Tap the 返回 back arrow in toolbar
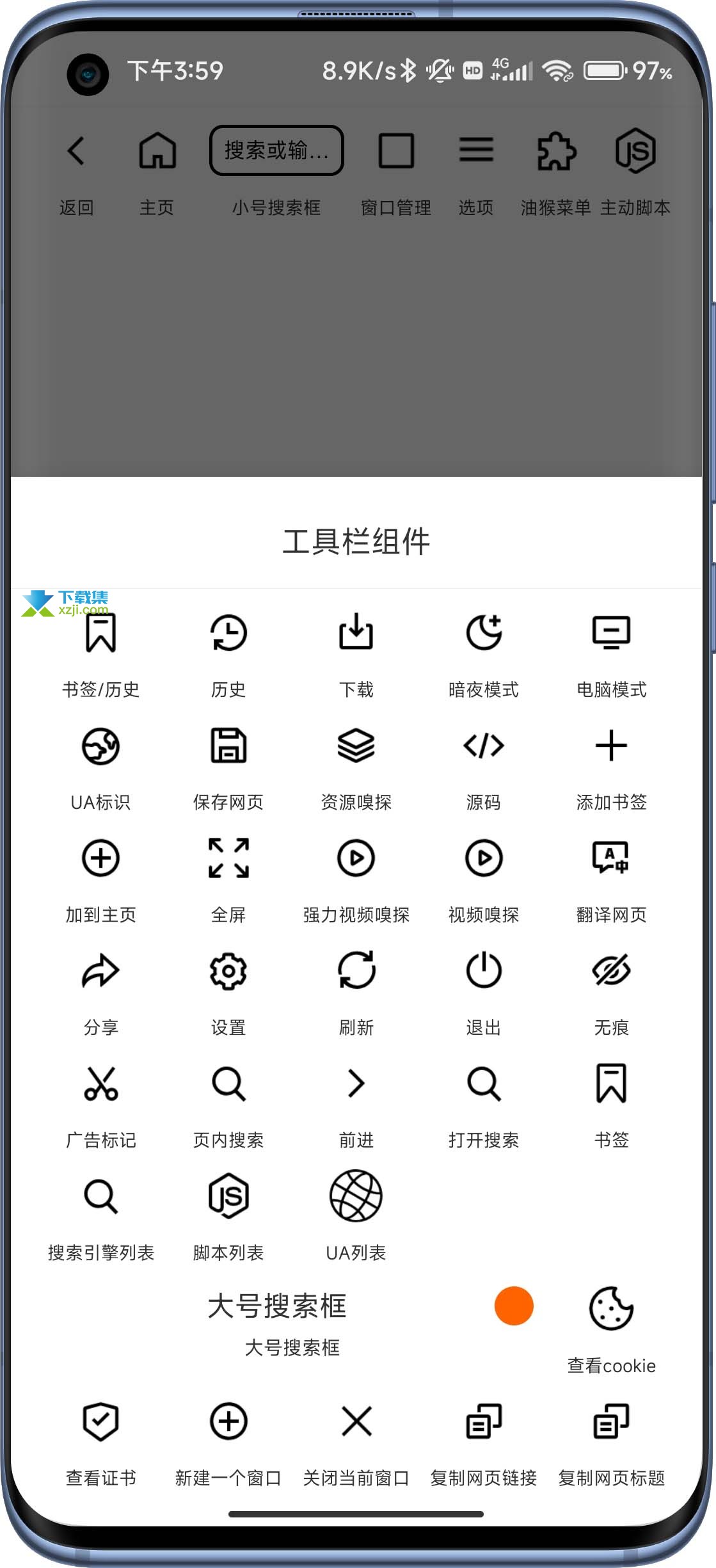The image size is (716, 1568). coord(76,151)
